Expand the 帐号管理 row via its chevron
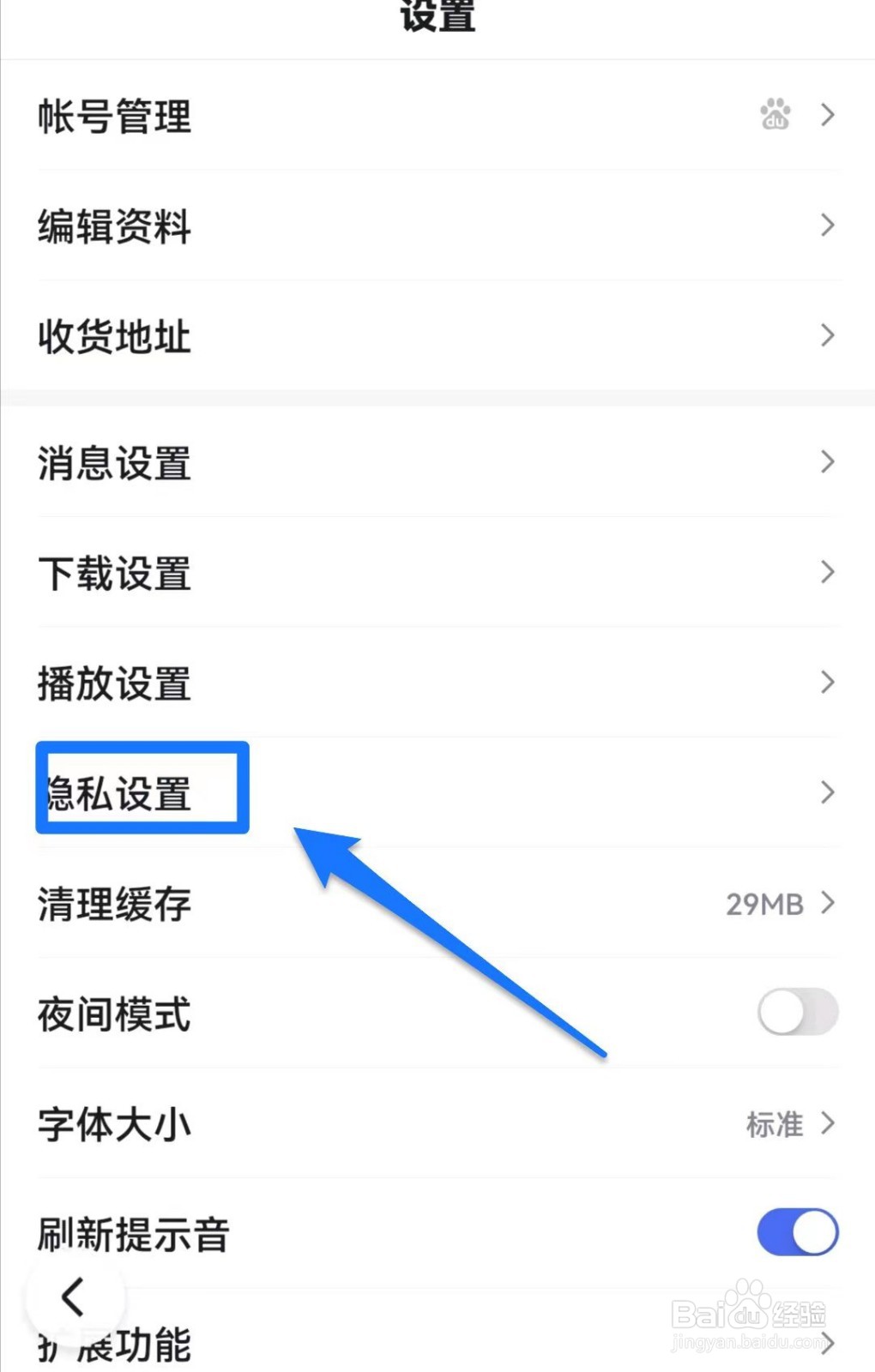875x1372 pixels. click(x=825, y=115)
